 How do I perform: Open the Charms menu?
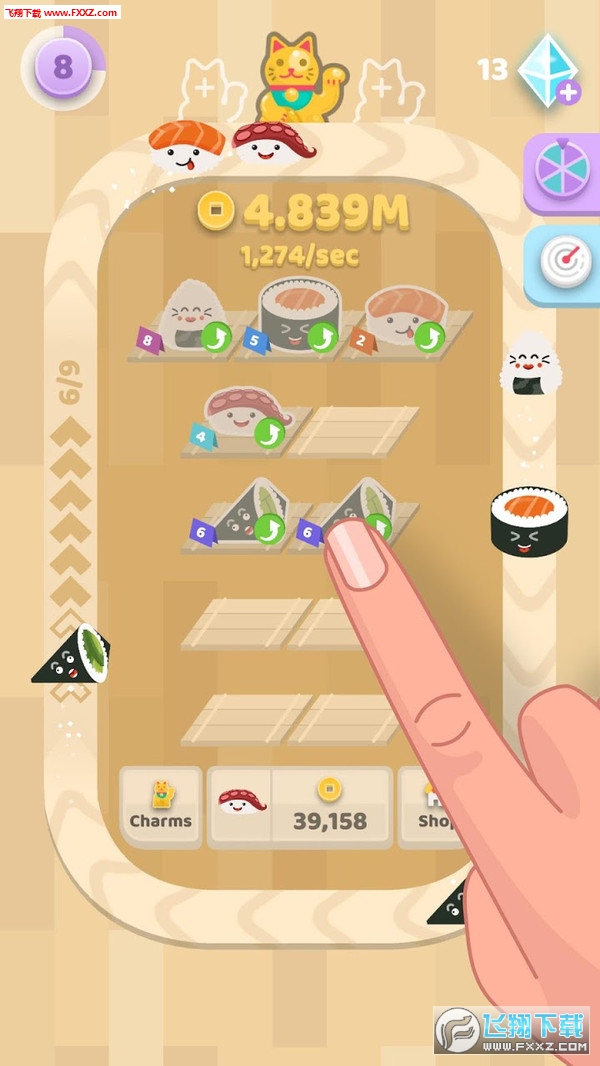click(x=160, y=806)
